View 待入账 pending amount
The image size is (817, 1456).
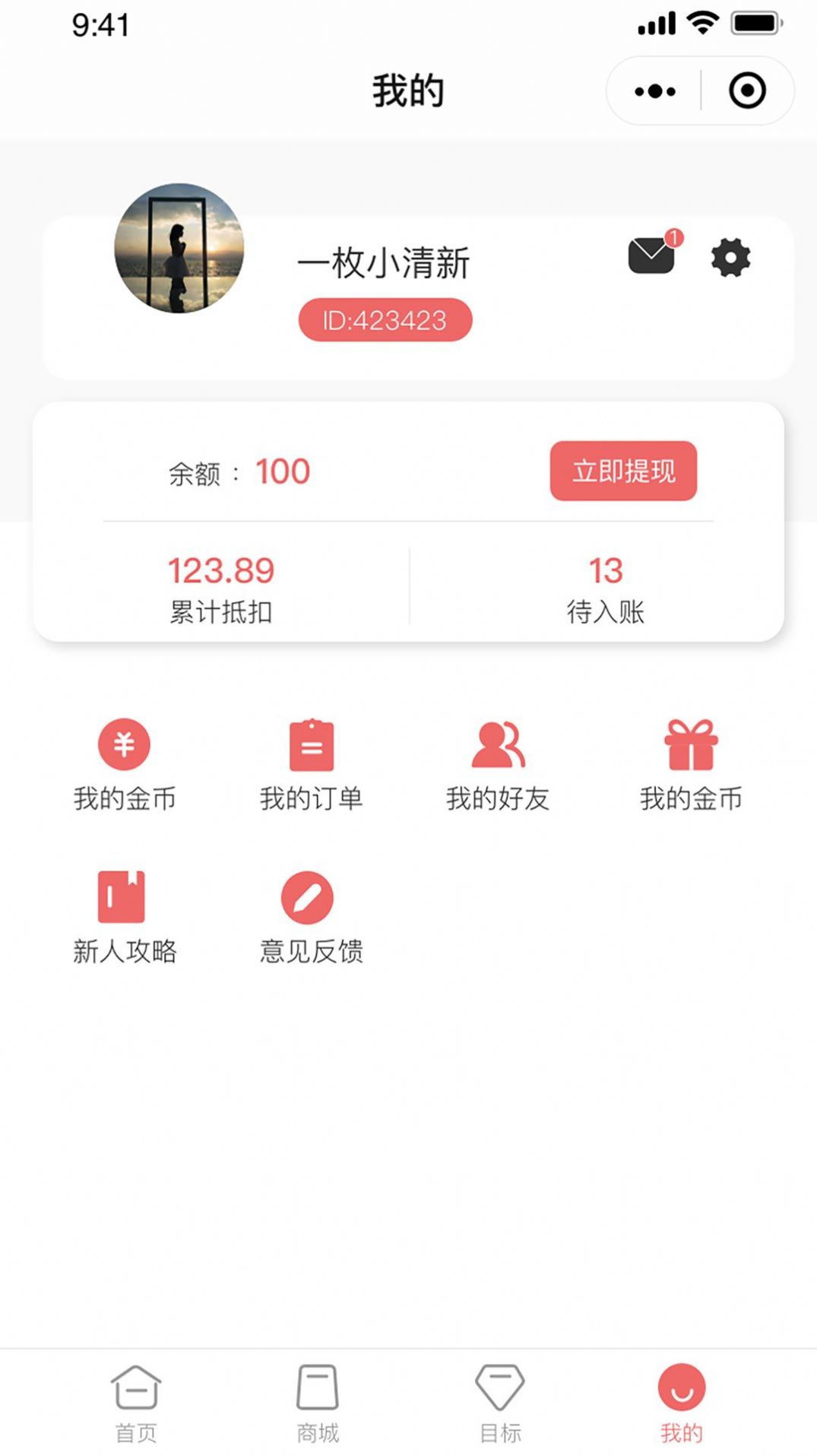click(x=606, y=589)
